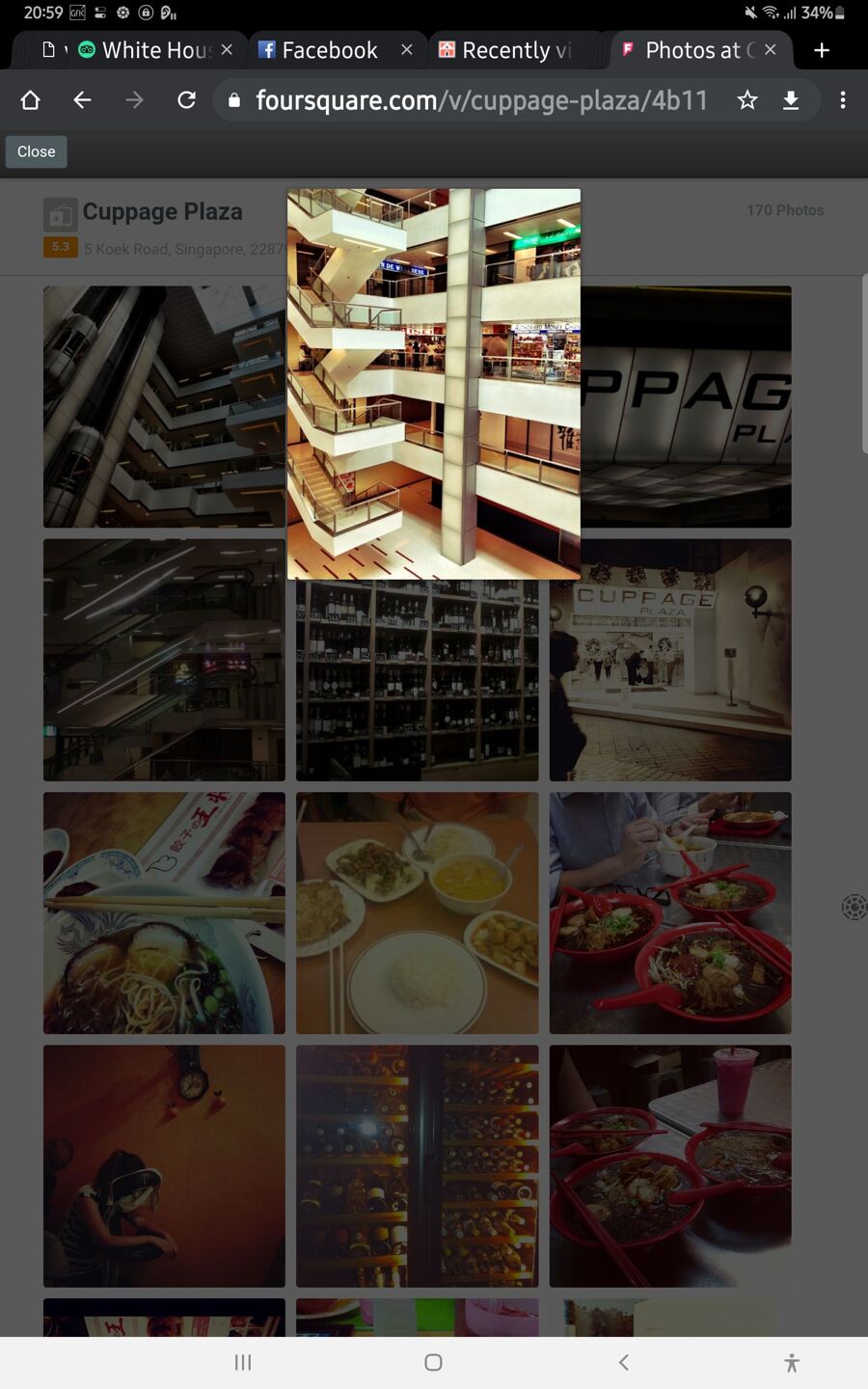Open the wine shelves photo

pyautogui.click(x=418, y=680)
